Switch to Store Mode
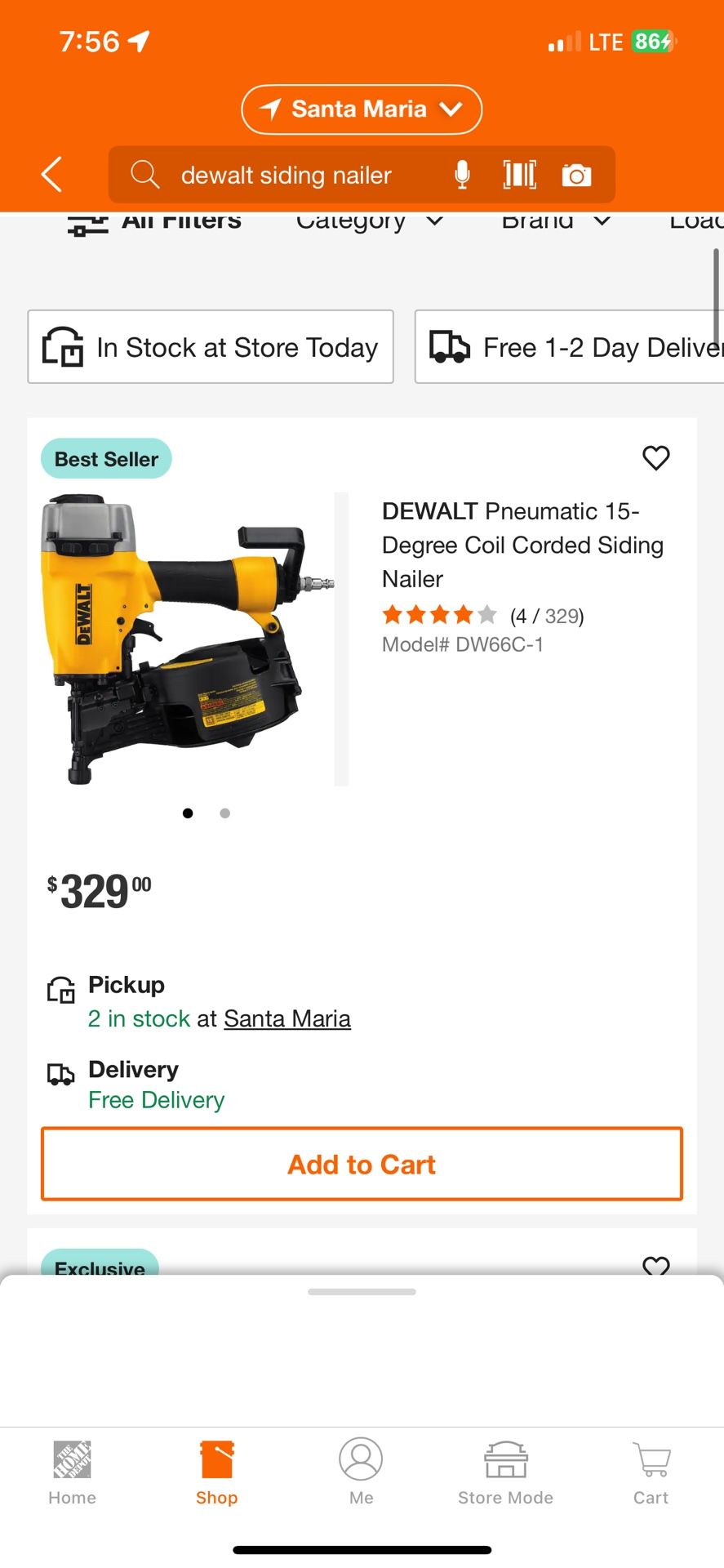Screen dimensions: 724x1568 point(505,1474)
